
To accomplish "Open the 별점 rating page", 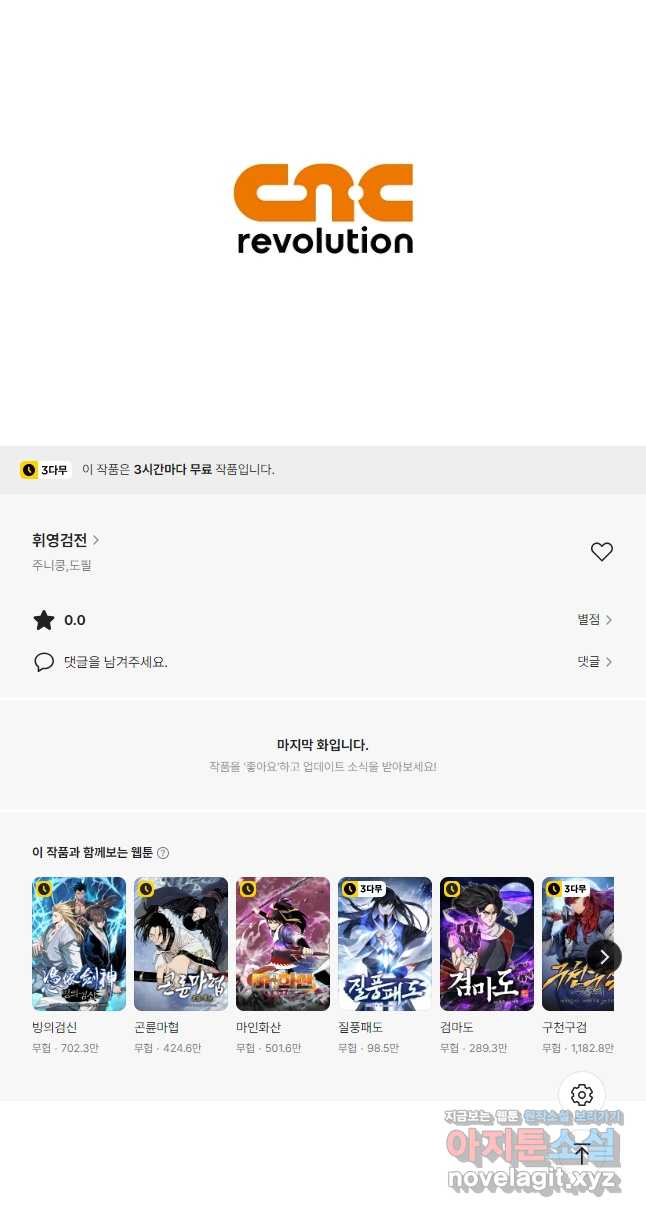I will (x=594, y=620).
